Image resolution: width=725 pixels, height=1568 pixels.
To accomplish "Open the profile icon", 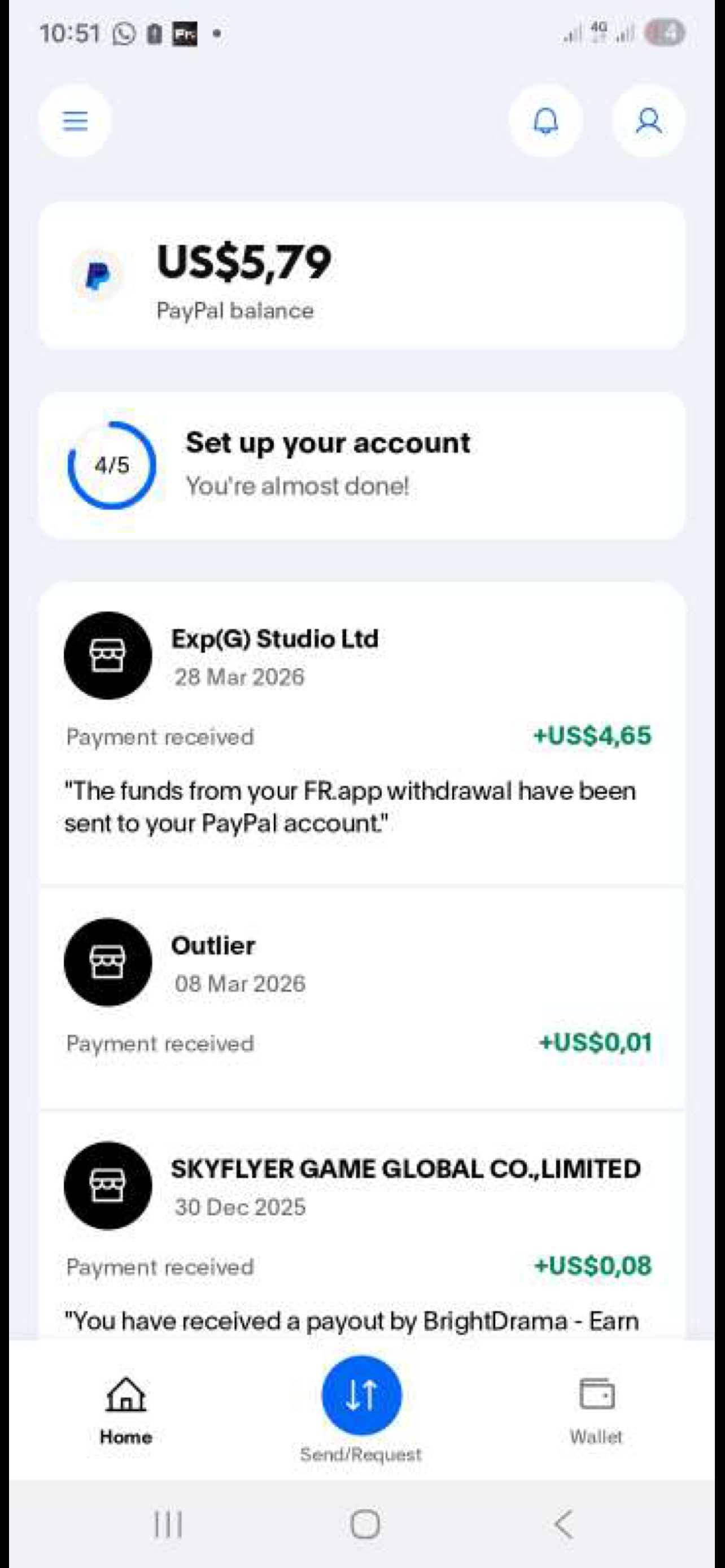I will 648,121.
